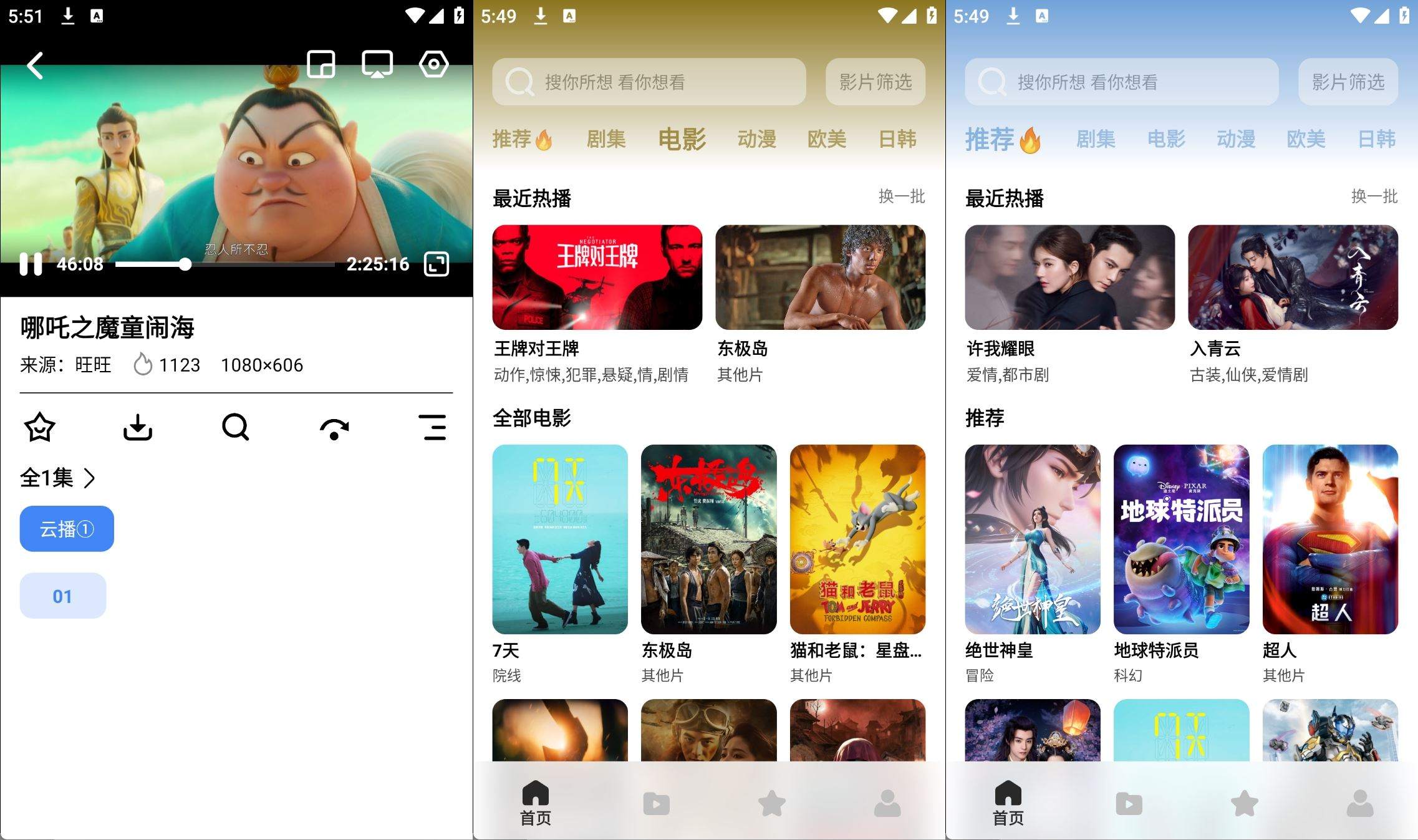Open the 入青云 drama card
Image resolution: width=1418 pixels, height=840 pixels.
click(1293, 278)
